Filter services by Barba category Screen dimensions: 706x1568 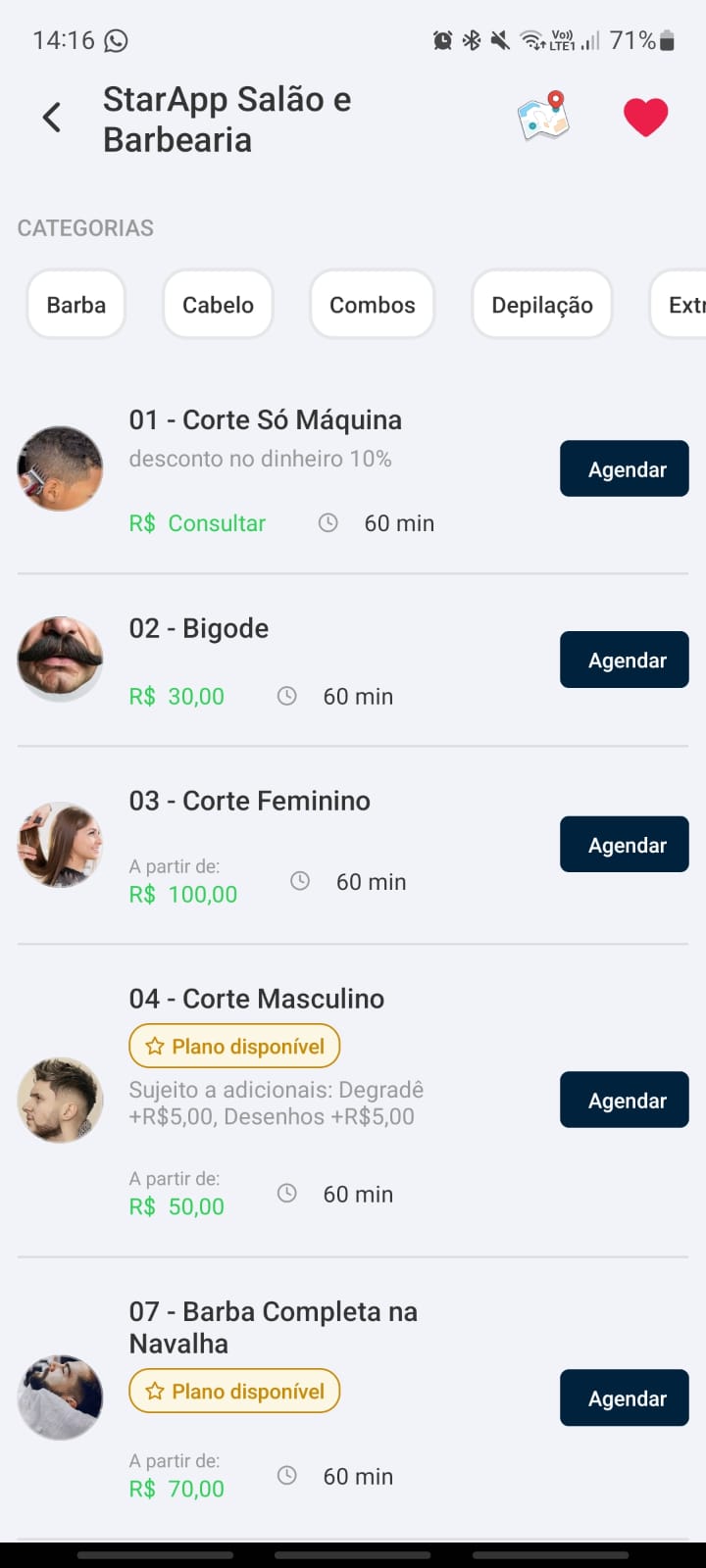point(76,305)
